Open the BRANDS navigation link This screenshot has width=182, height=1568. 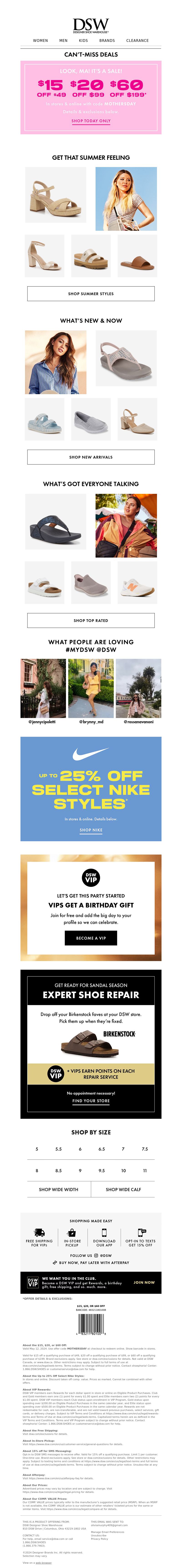click(107, 41)
